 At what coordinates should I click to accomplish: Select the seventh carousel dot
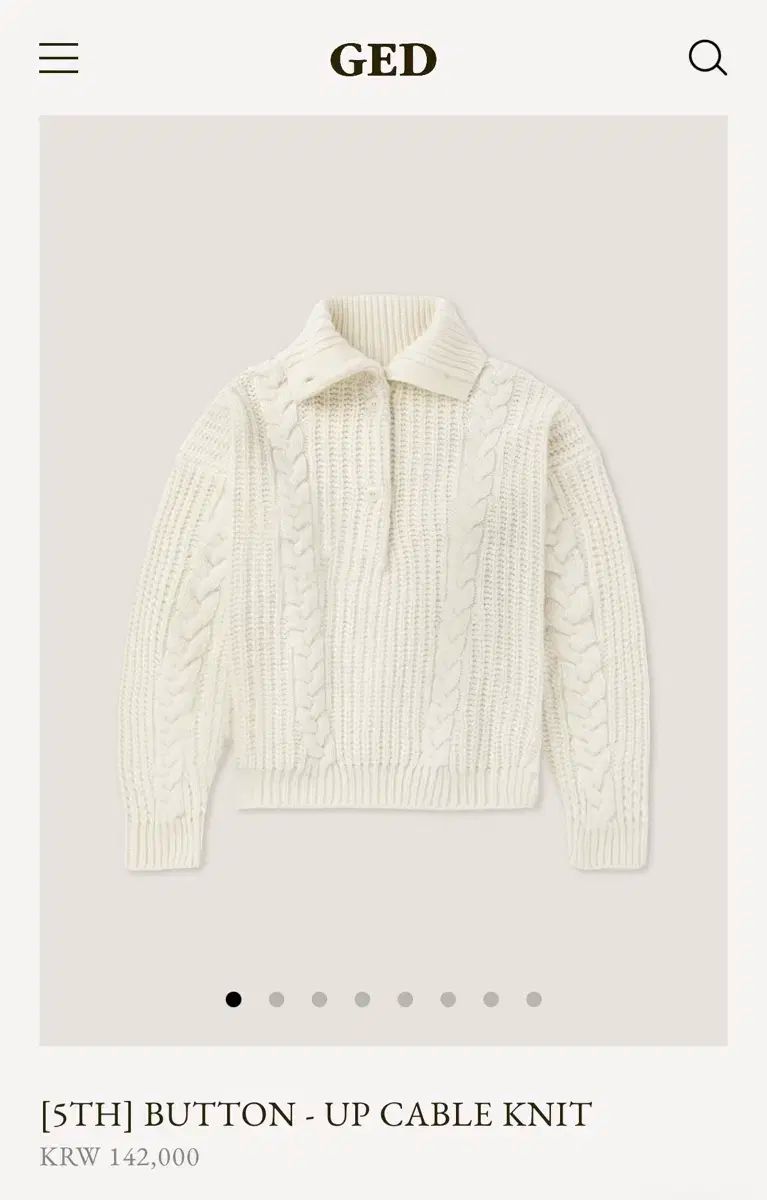490,998
